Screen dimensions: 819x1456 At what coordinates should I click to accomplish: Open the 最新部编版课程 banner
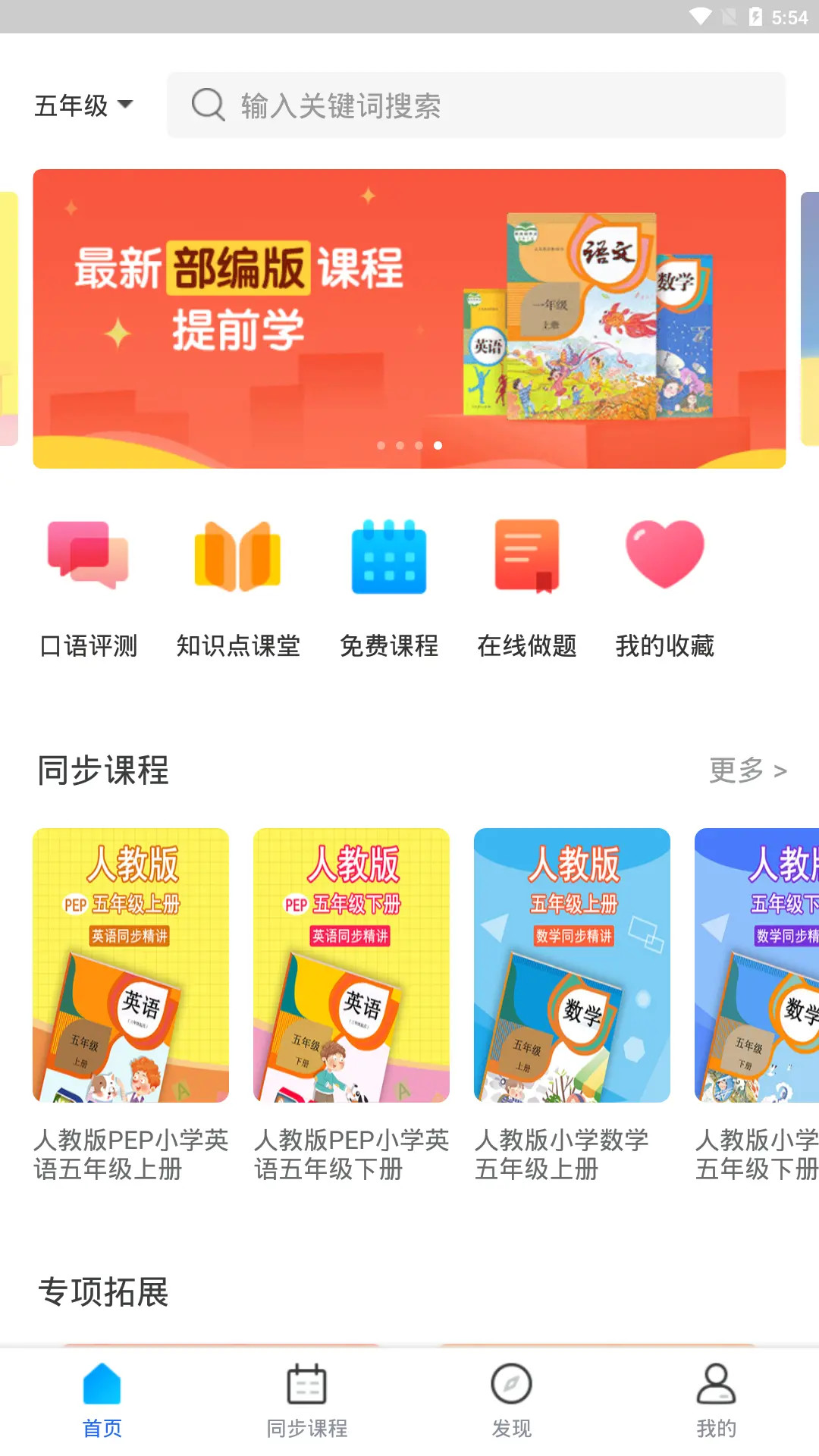coord(409,318)
